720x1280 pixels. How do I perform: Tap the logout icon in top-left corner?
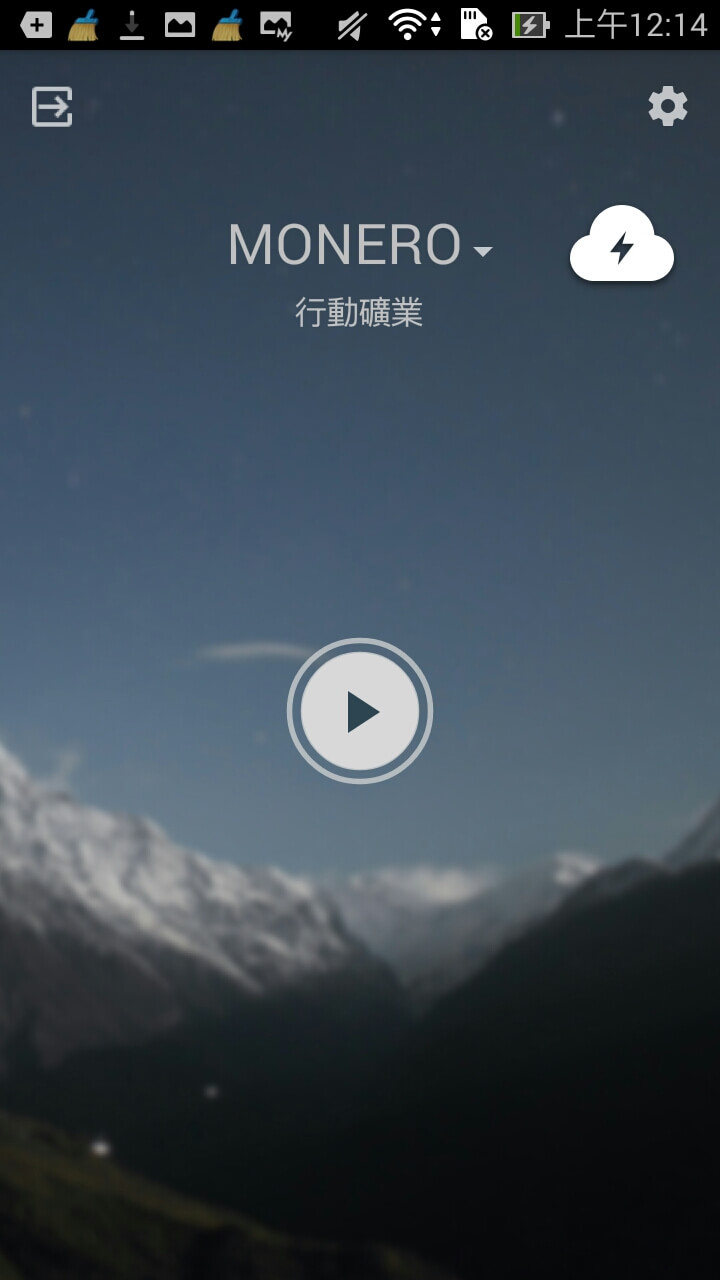pos(50,107)
